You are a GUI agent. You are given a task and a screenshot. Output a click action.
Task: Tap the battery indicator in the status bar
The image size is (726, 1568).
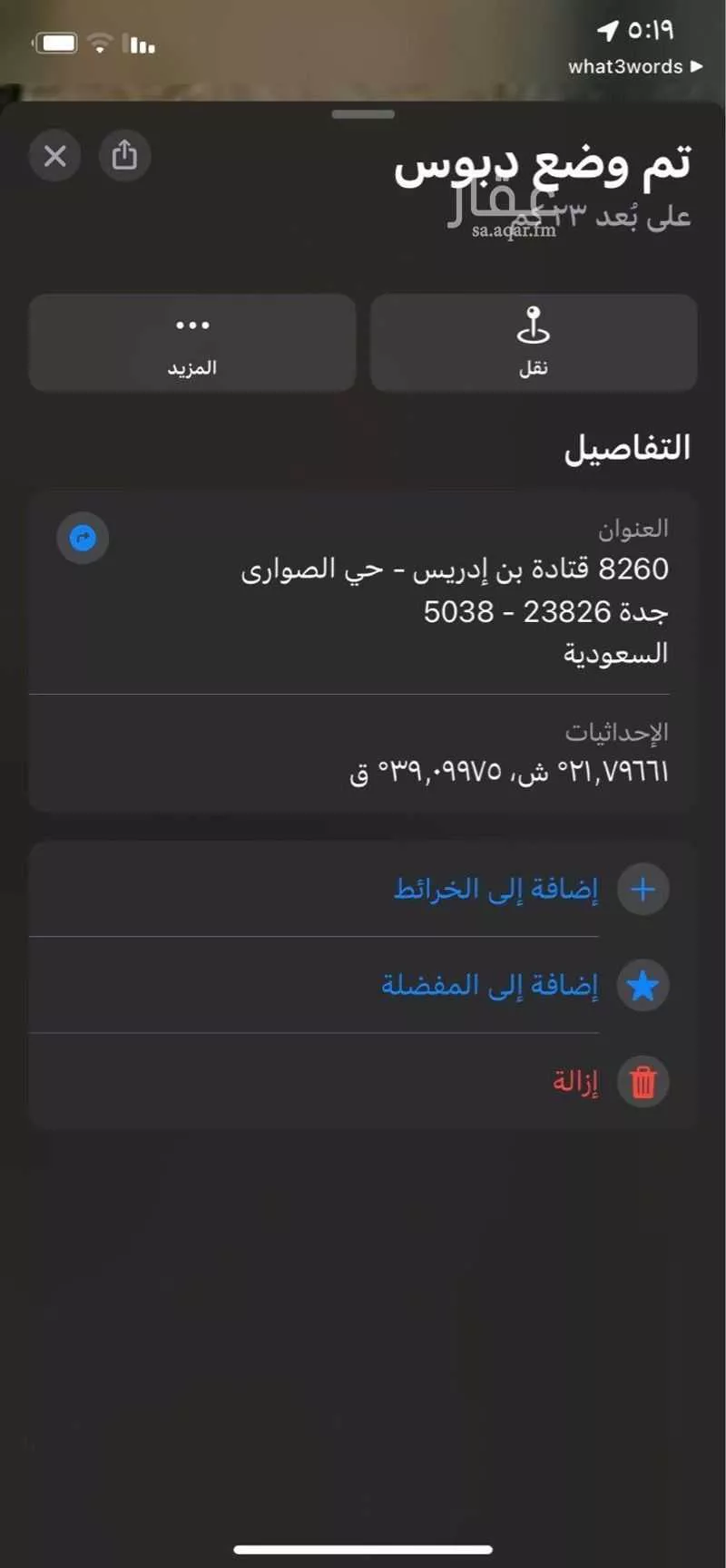coord(56,42)
